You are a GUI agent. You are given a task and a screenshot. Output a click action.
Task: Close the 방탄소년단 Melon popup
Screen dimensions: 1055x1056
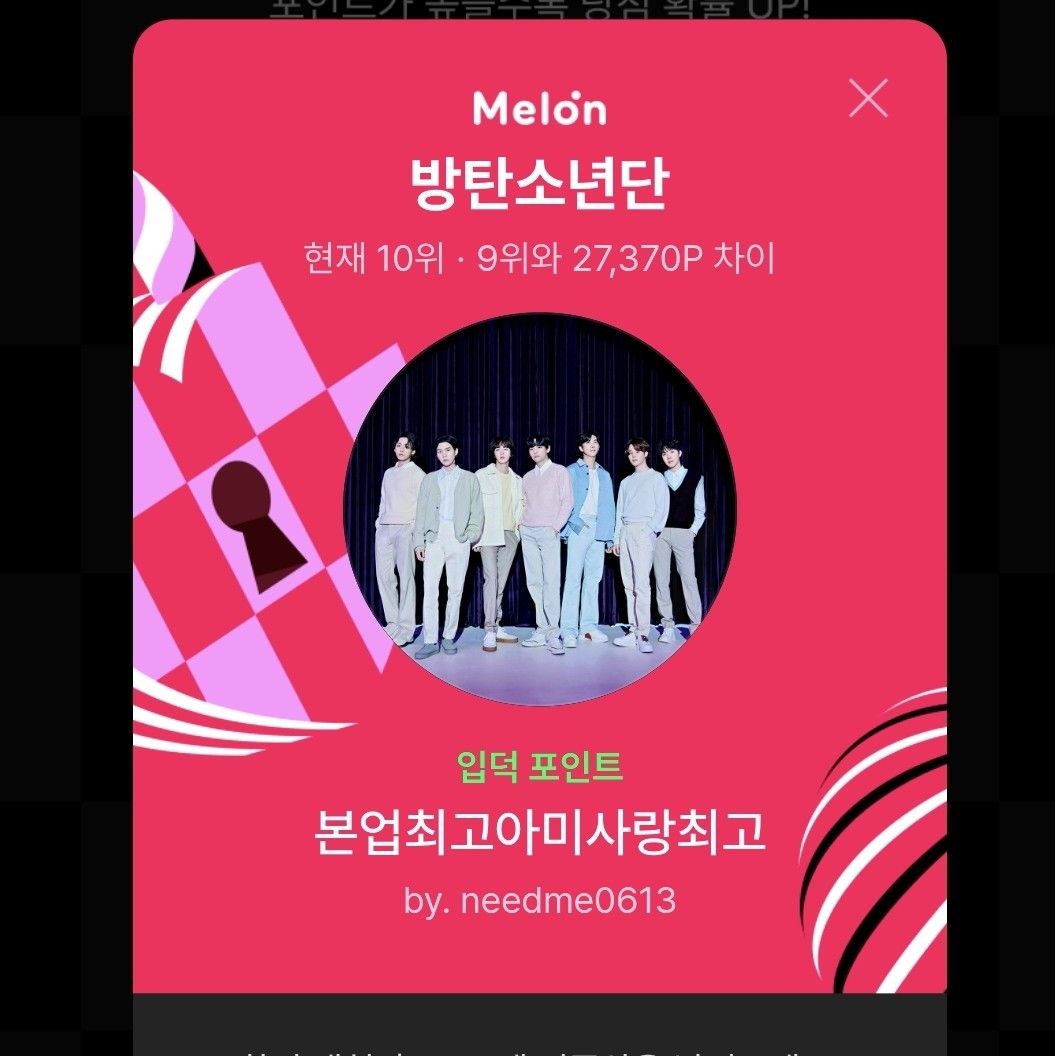867,98
